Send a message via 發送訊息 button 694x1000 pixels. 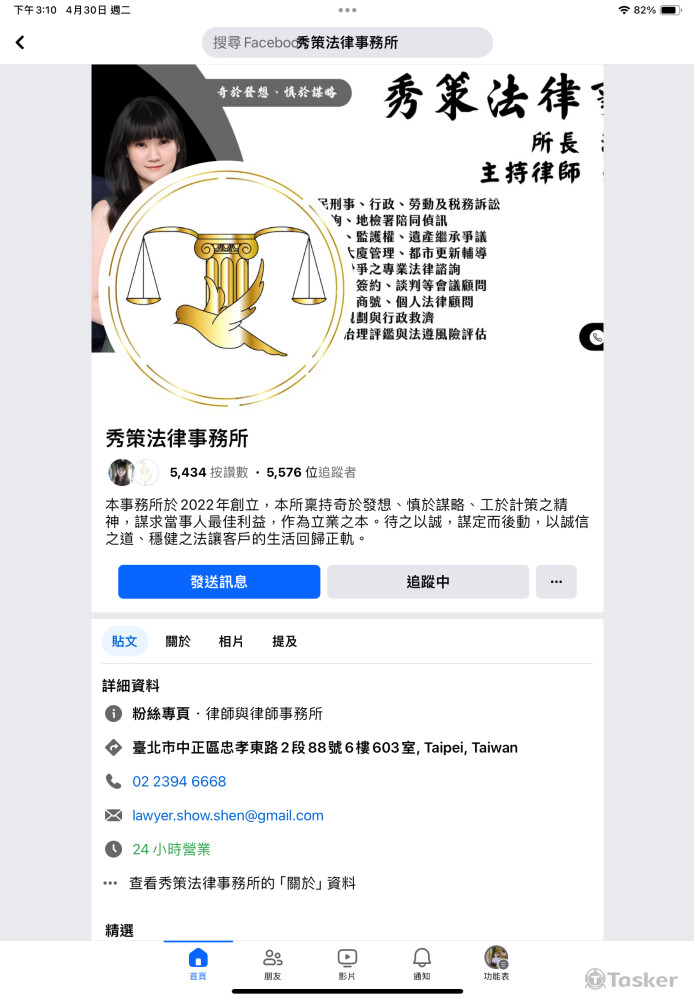tap(219, 582)
